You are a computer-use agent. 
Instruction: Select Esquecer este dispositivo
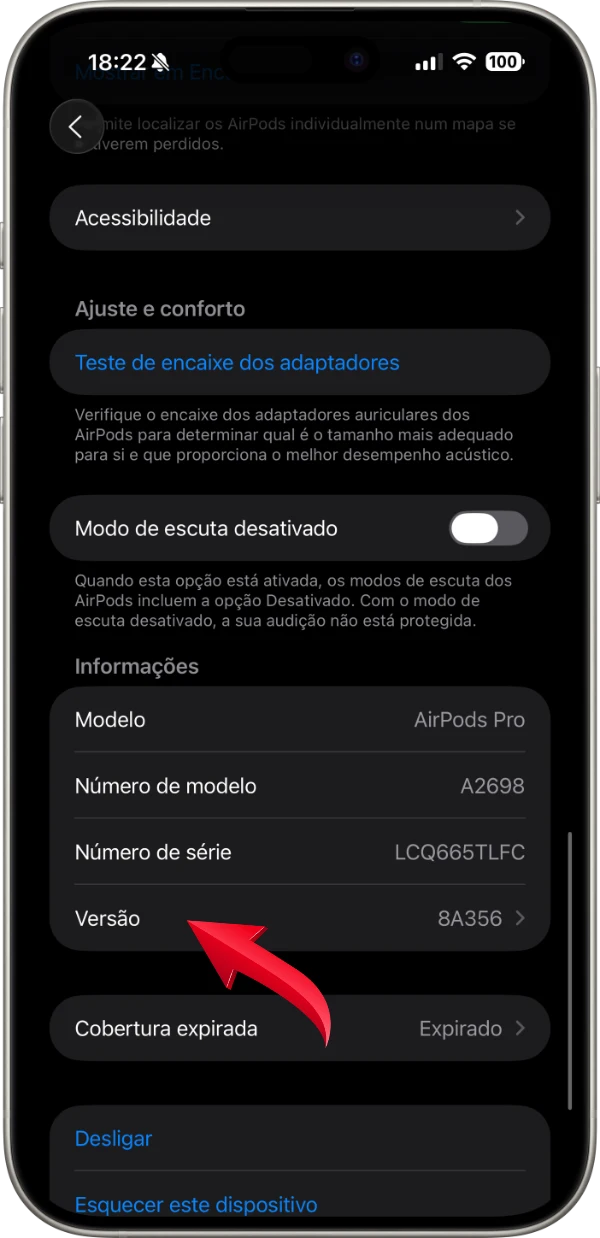click(x=196, y=1204)
